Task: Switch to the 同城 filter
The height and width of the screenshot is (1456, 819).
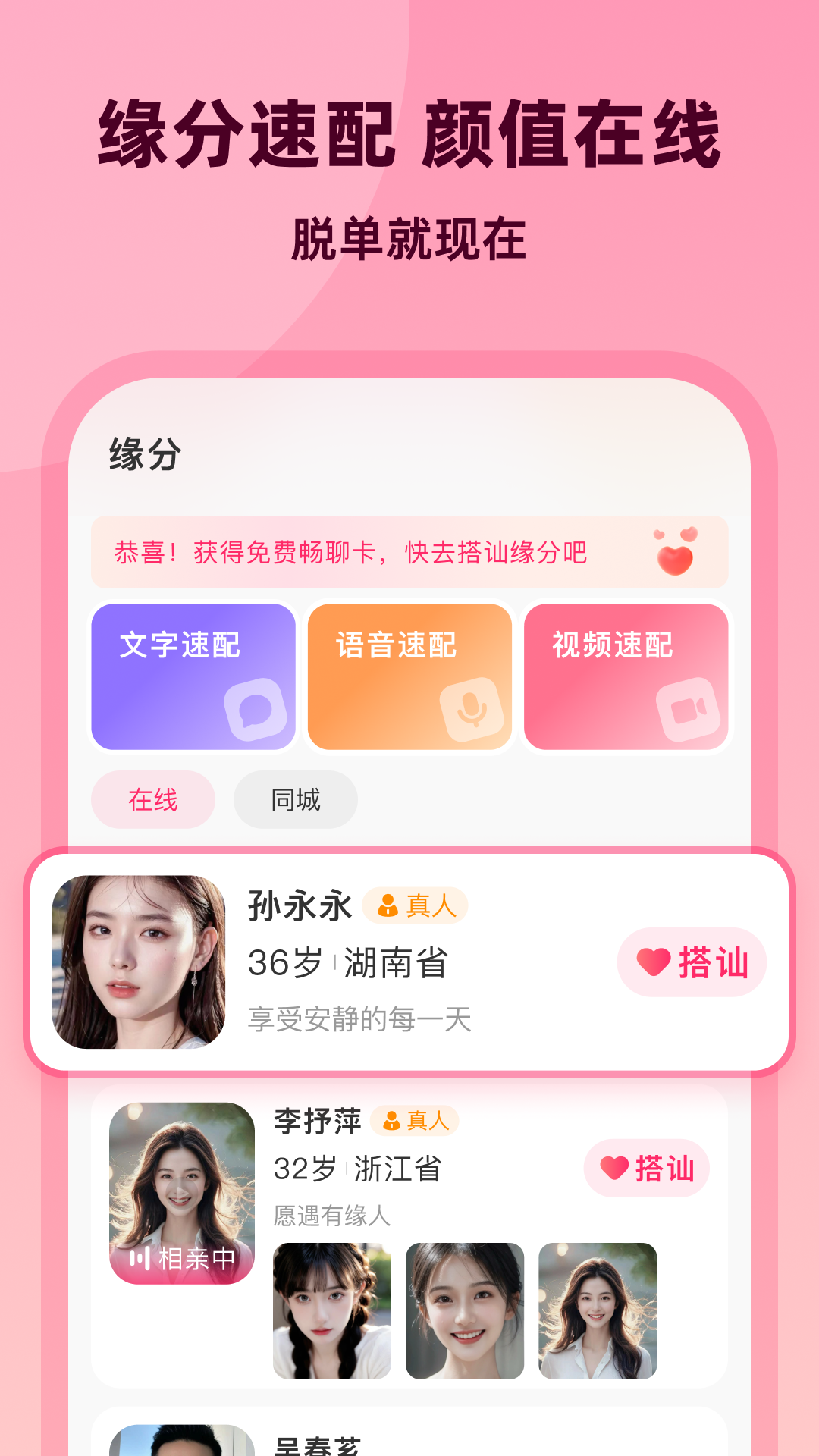Action: tap(295, 799)
